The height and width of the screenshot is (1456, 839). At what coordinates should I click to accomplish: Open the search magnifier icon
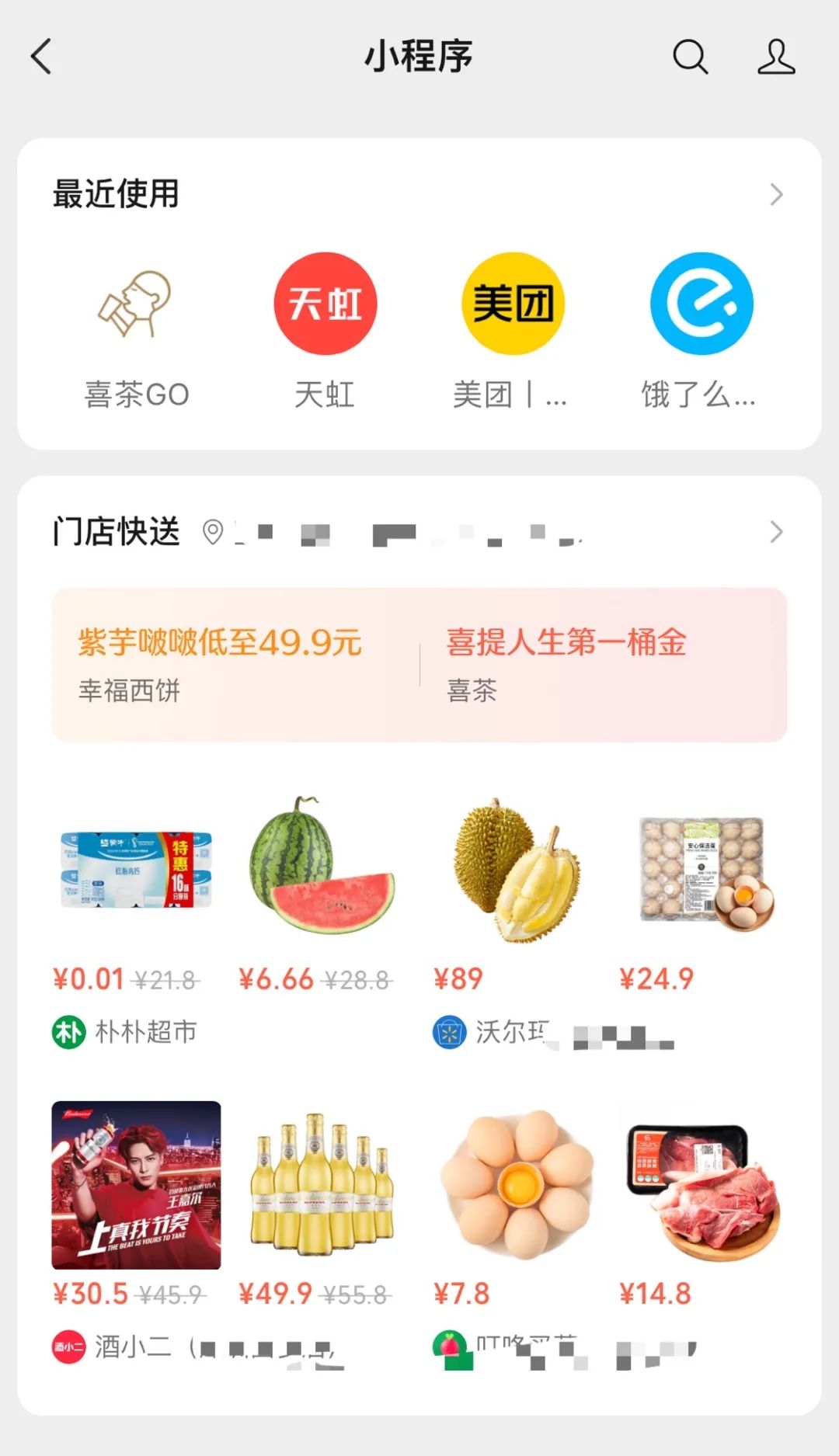pyautogui.click(x=690, y=57)
